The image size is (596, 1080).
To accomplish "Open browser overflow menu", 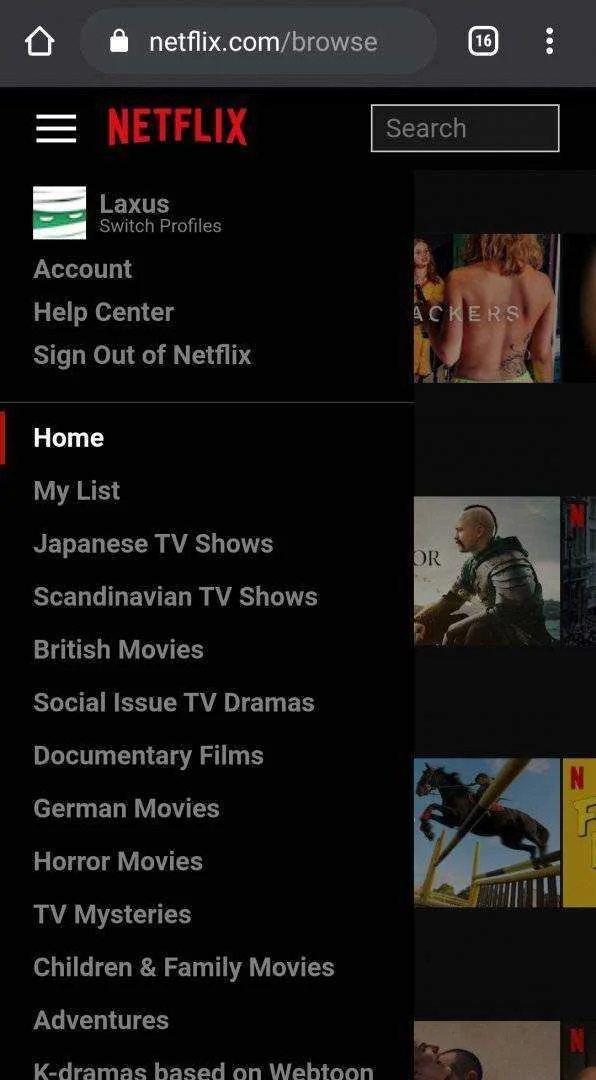I will pyautogui.click(x=549, y=41).
